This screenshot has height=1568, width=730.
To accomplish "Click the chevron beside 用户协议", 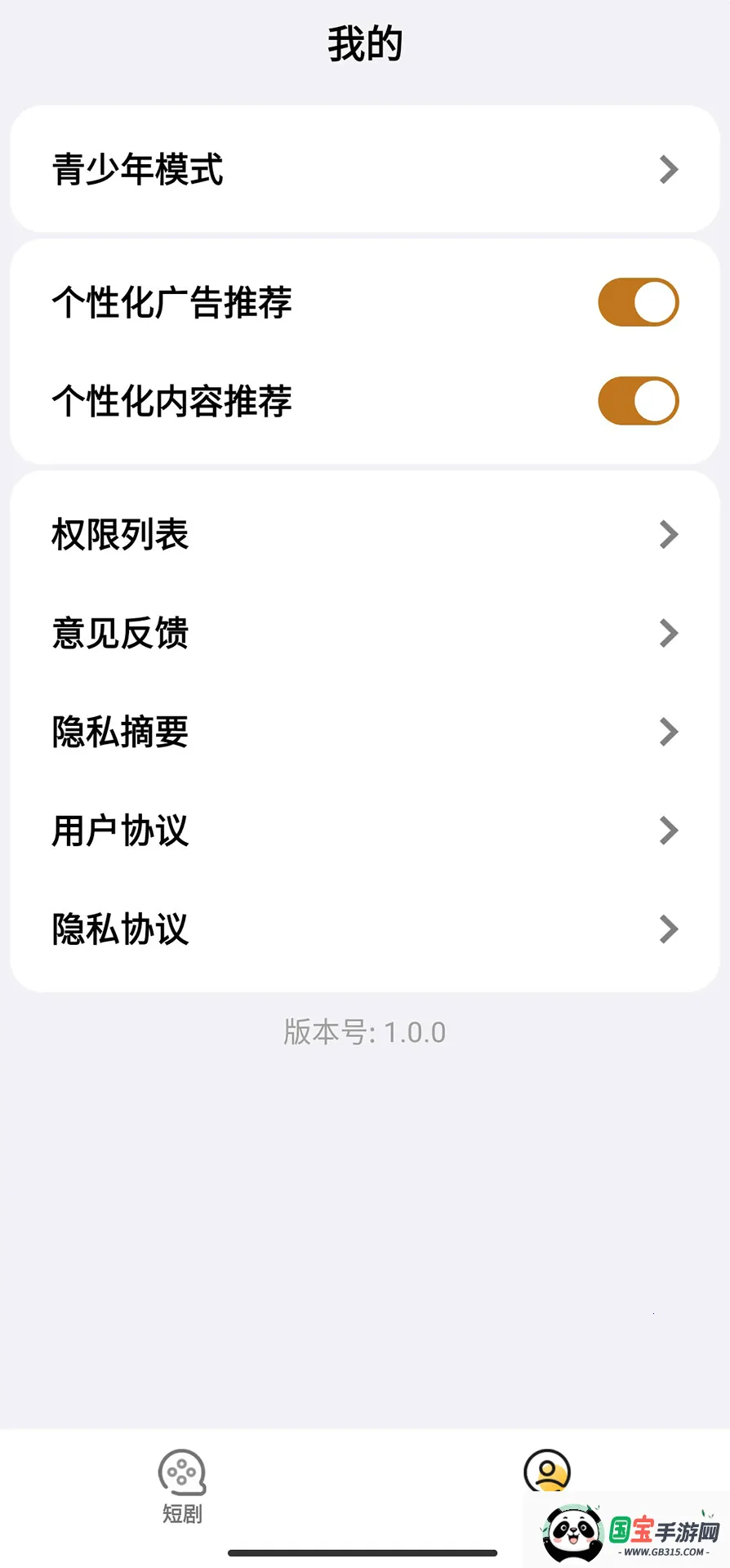I will (669, 831).
